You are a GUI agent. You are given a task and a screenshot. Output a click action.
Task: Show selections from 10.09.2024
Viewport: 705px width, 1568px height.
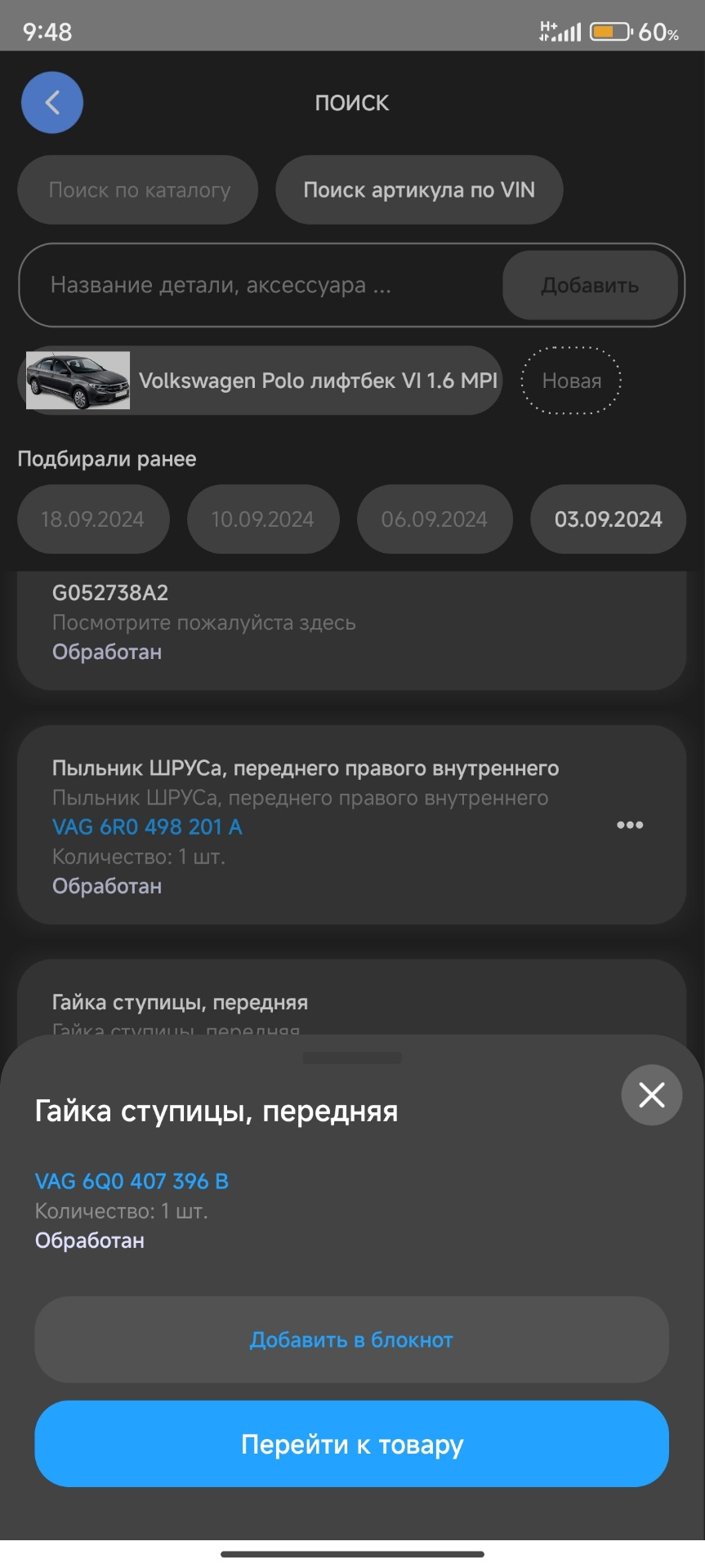263,519
